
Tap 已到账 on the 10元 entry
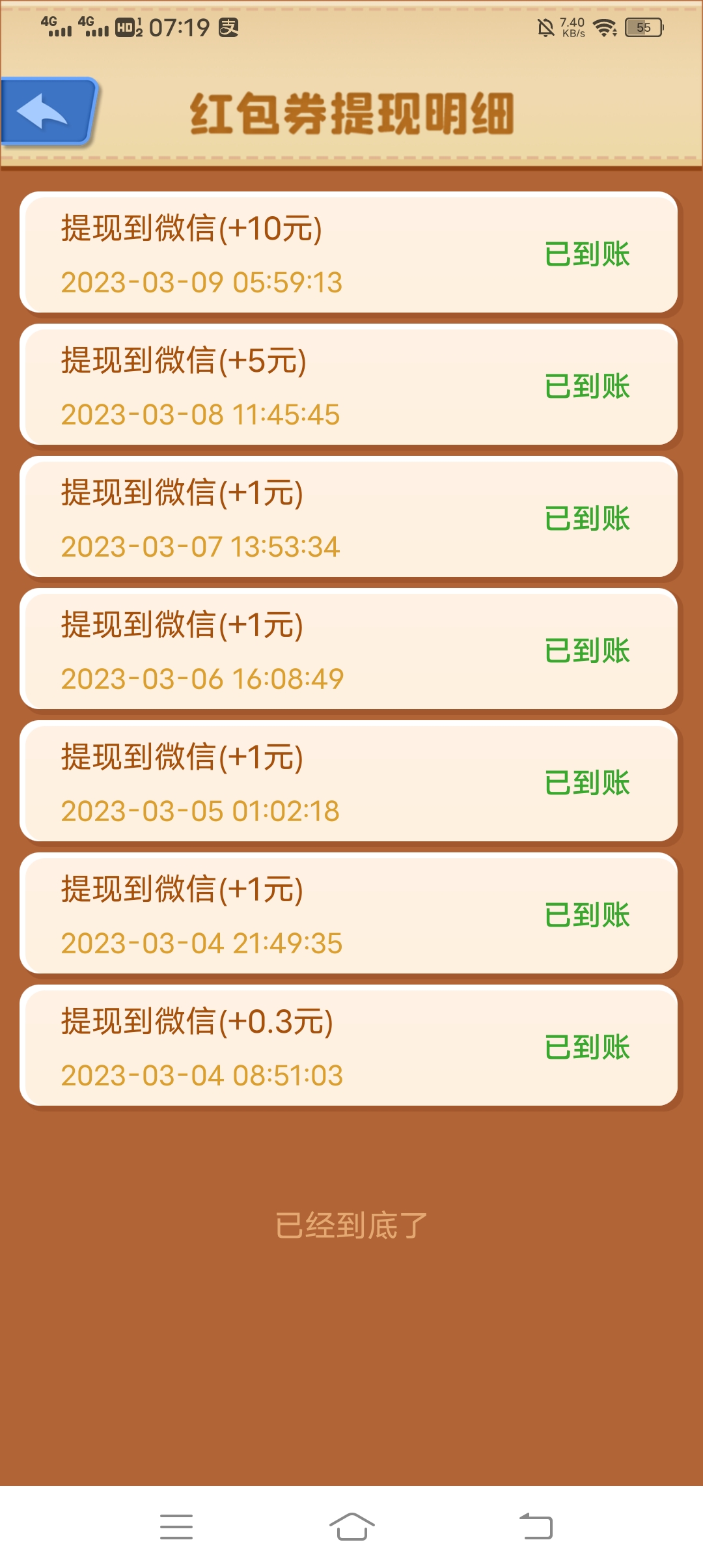click(x=588, y=256)
